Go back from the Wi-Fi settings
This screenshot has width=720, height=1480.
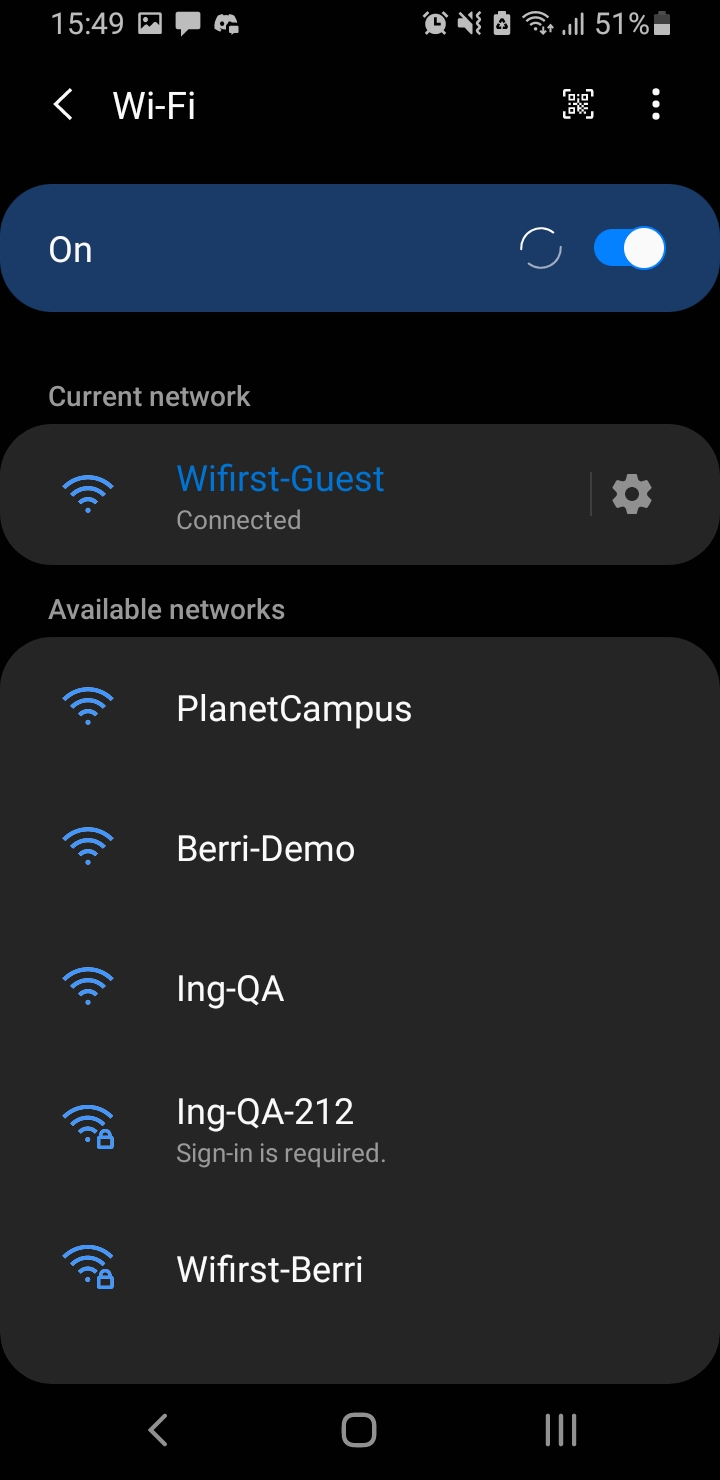63,104
